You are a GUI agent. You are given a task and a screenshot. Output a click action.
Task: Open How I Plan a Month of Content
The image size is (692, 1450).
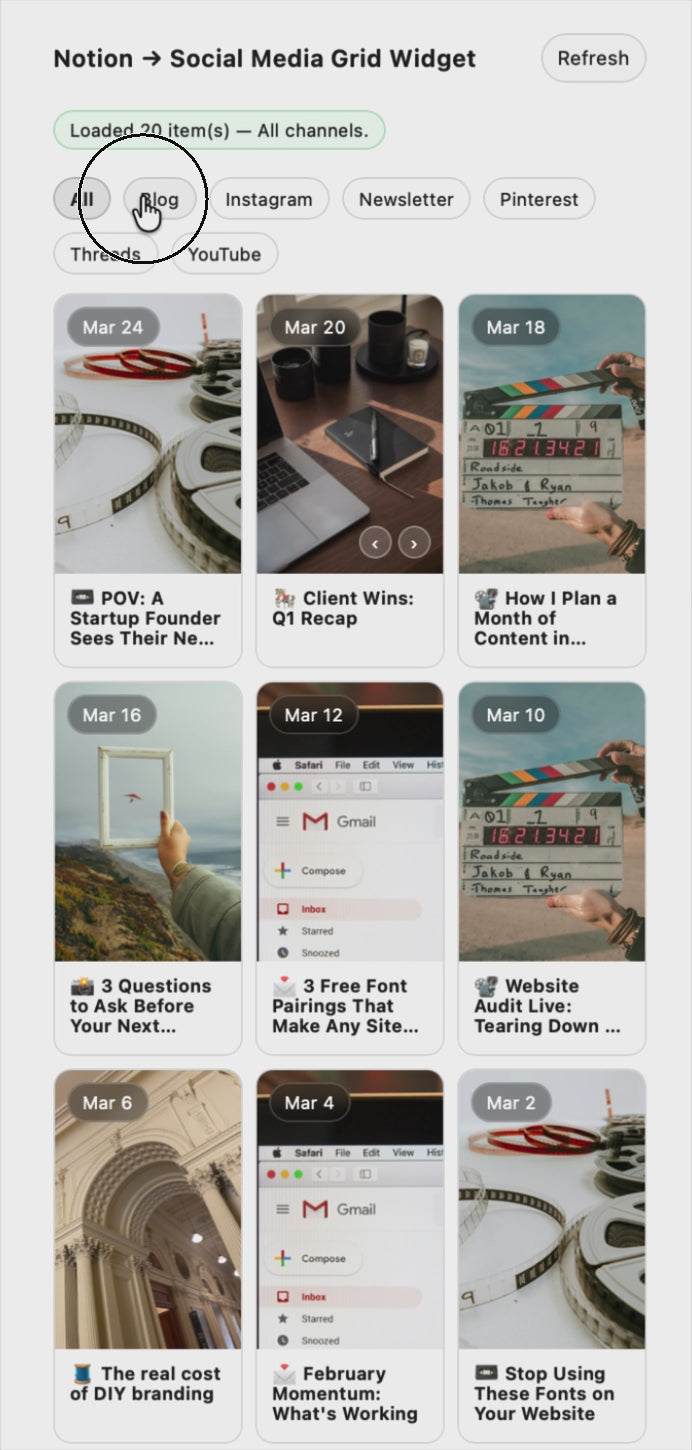pyautogui.click(x=551, y=480)
